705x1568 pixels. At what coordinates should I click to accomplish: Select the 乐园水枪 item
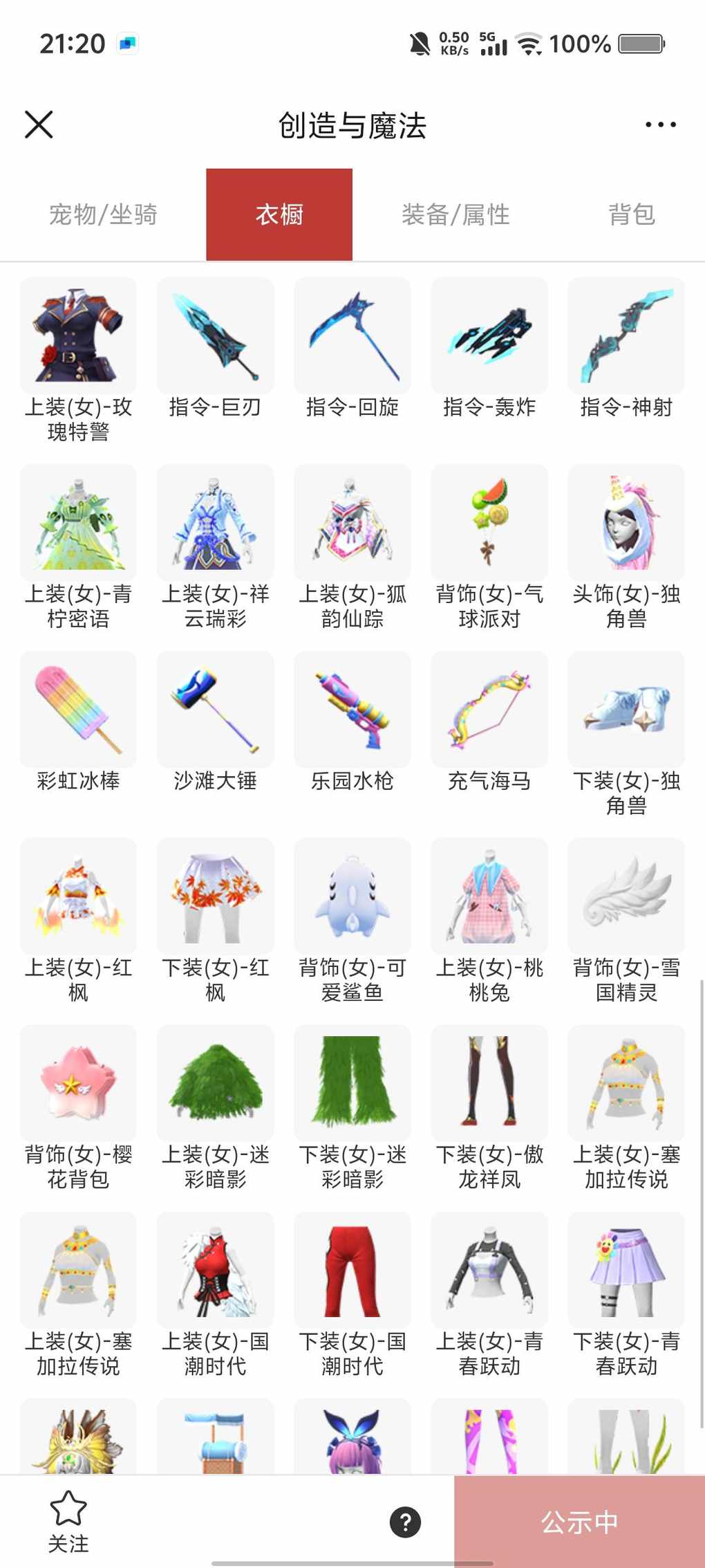[352, 710]
